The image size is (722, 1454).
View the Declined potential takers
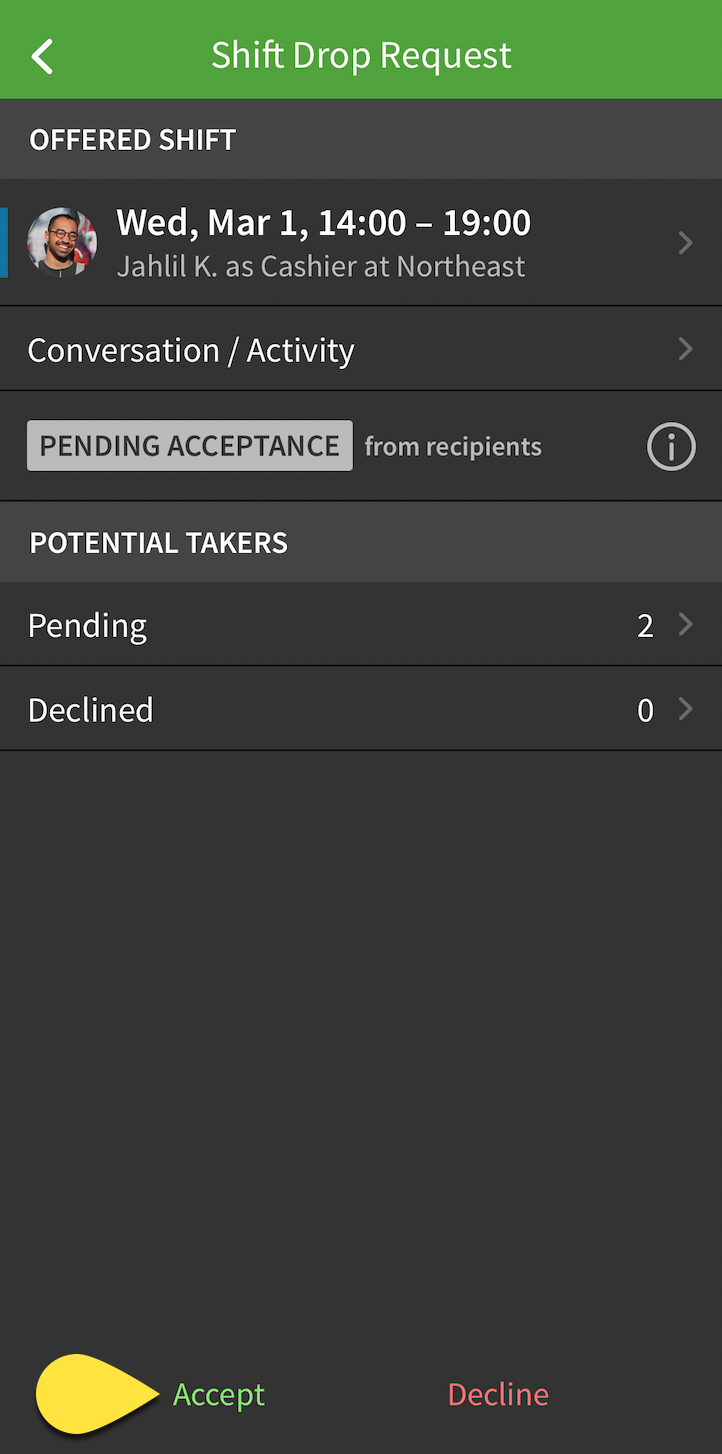click(361, 709)
